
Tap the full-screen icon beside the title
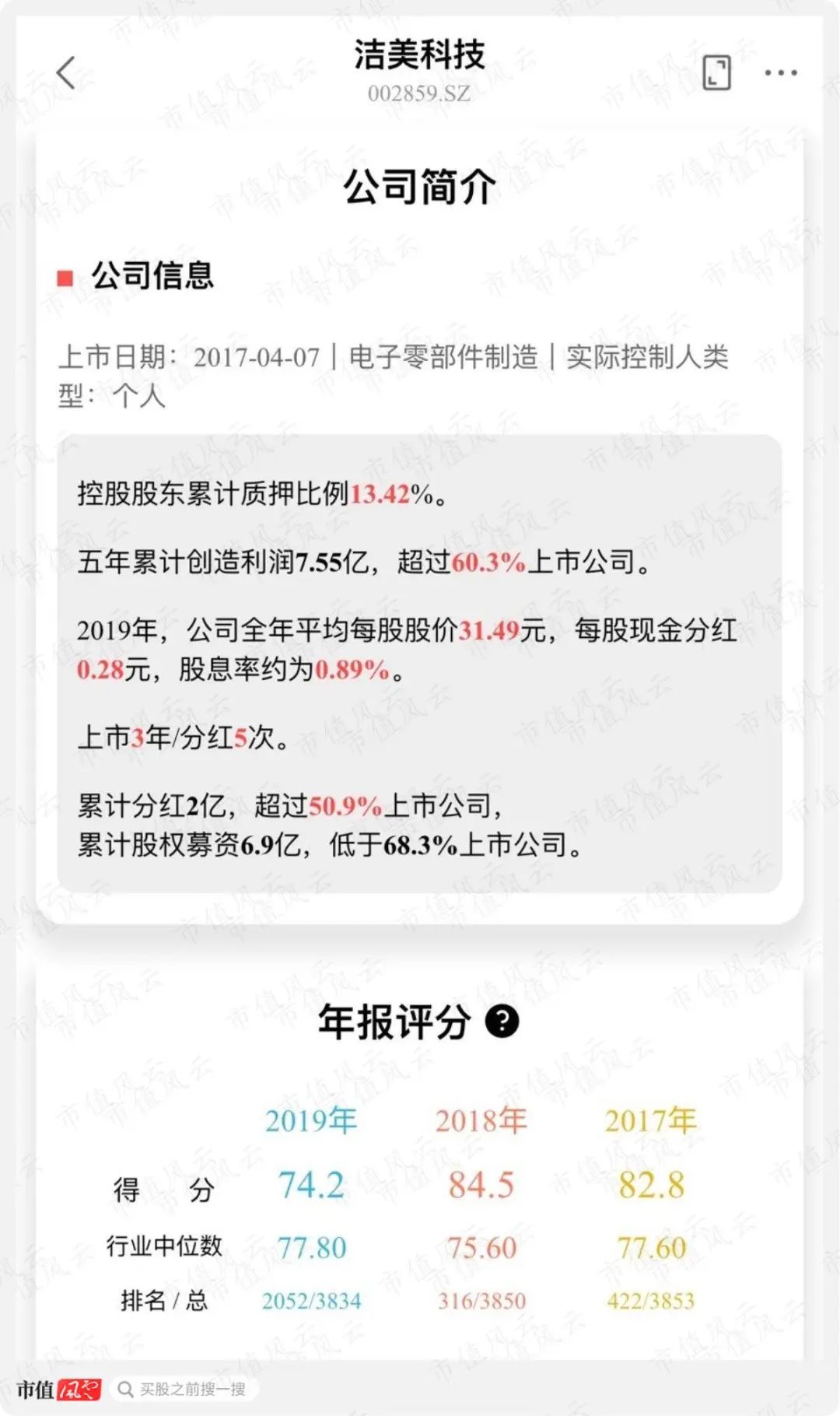pyautogui.click(x=716, y=73)
